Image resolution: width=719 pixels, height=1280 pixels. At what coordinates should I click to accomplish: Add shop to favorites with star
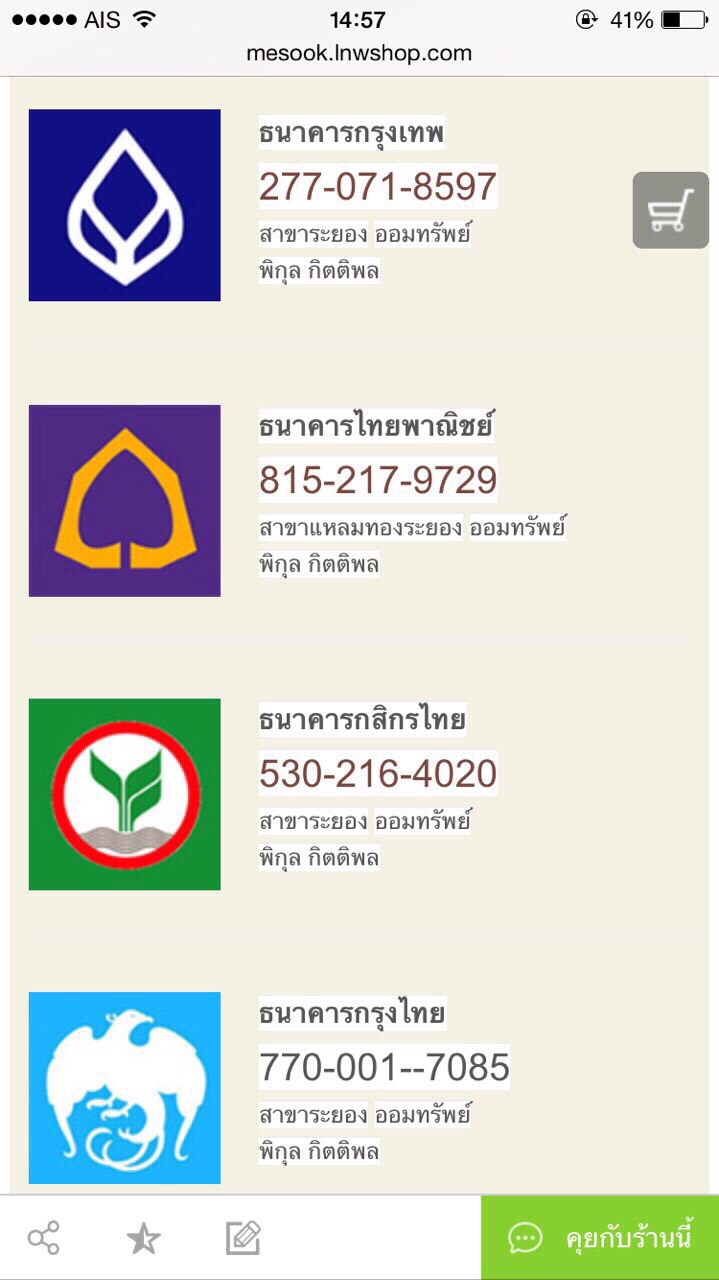pos(143,1239)
